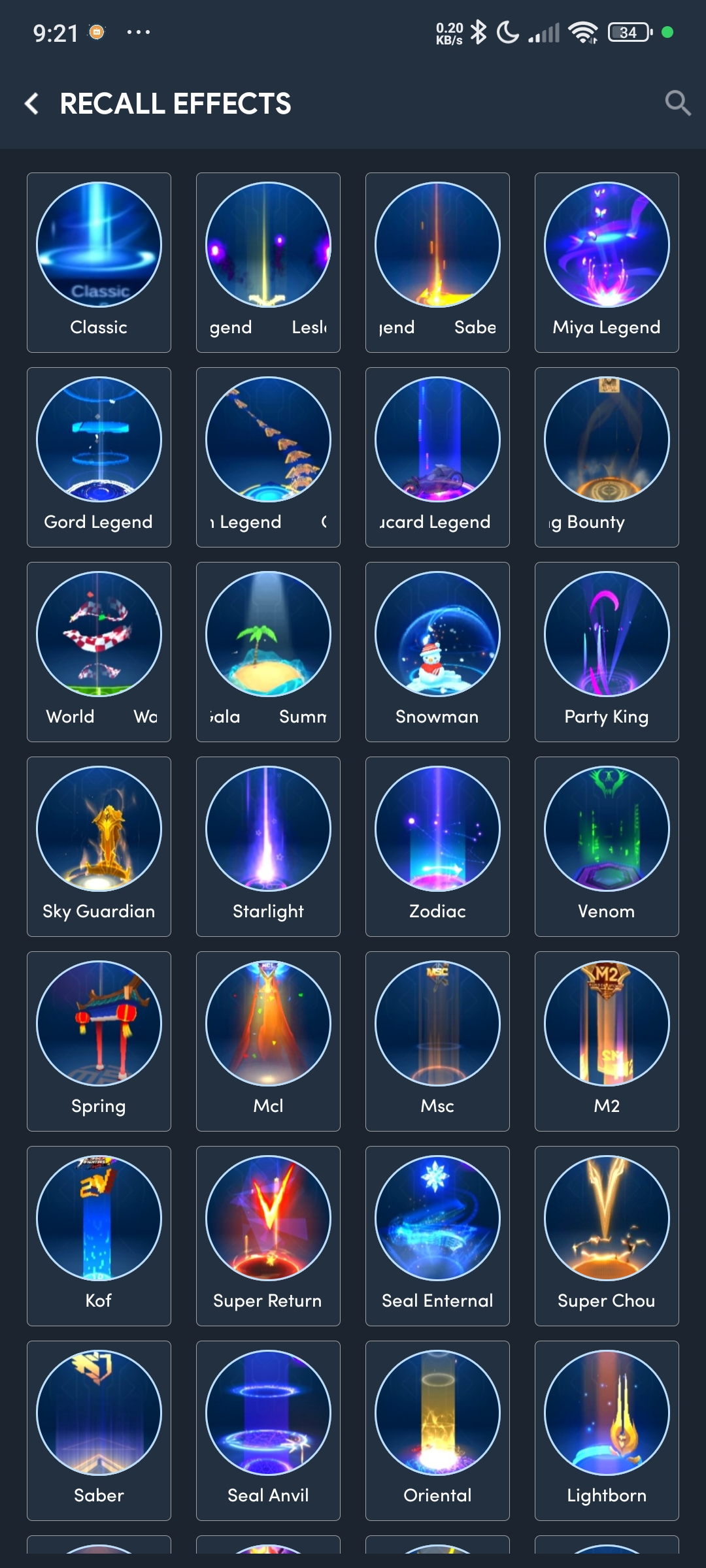The height and width of the screenshot is (1568, 706).
Task: Tap the Starlight recall effect
Action: pyautogui.click(x=268, y=846)
